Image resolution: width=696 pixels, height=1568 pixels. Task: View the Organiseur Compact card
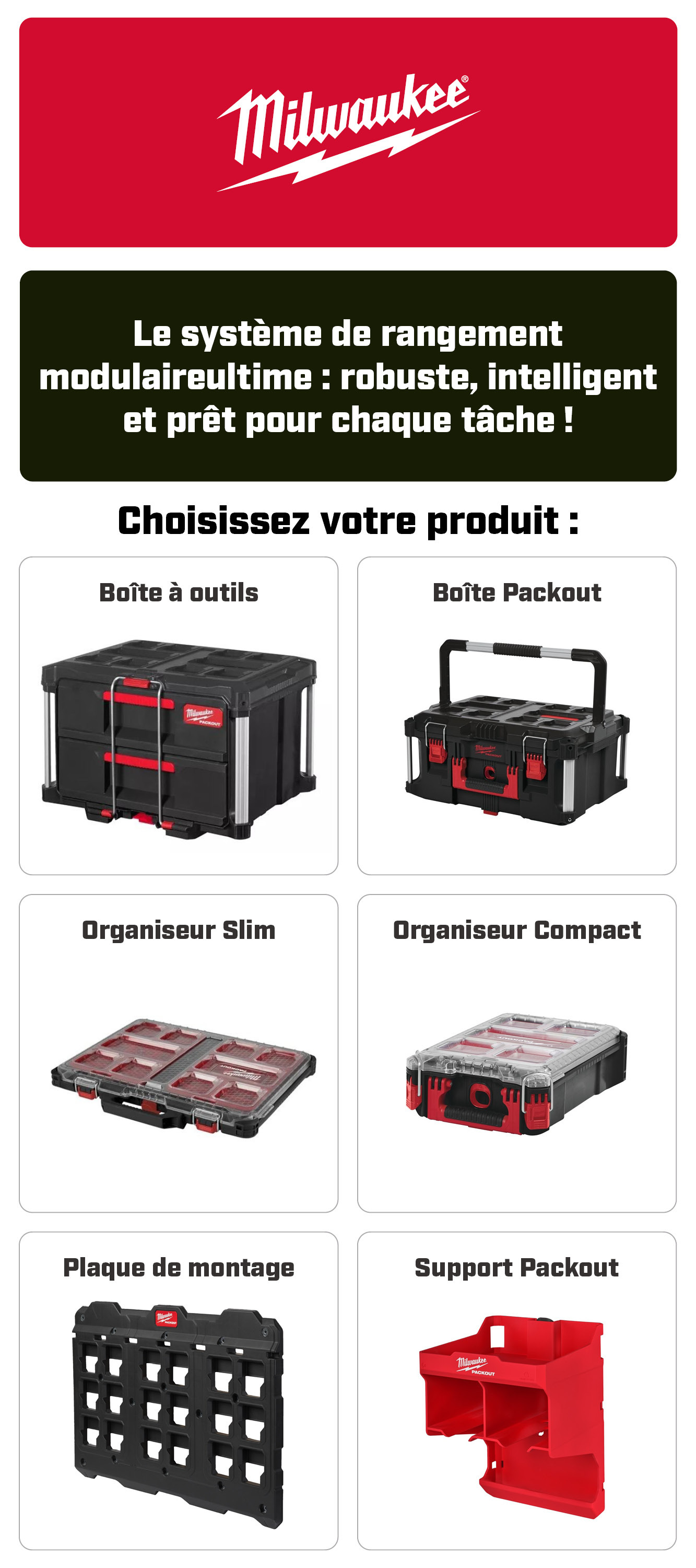(516, 1053)
